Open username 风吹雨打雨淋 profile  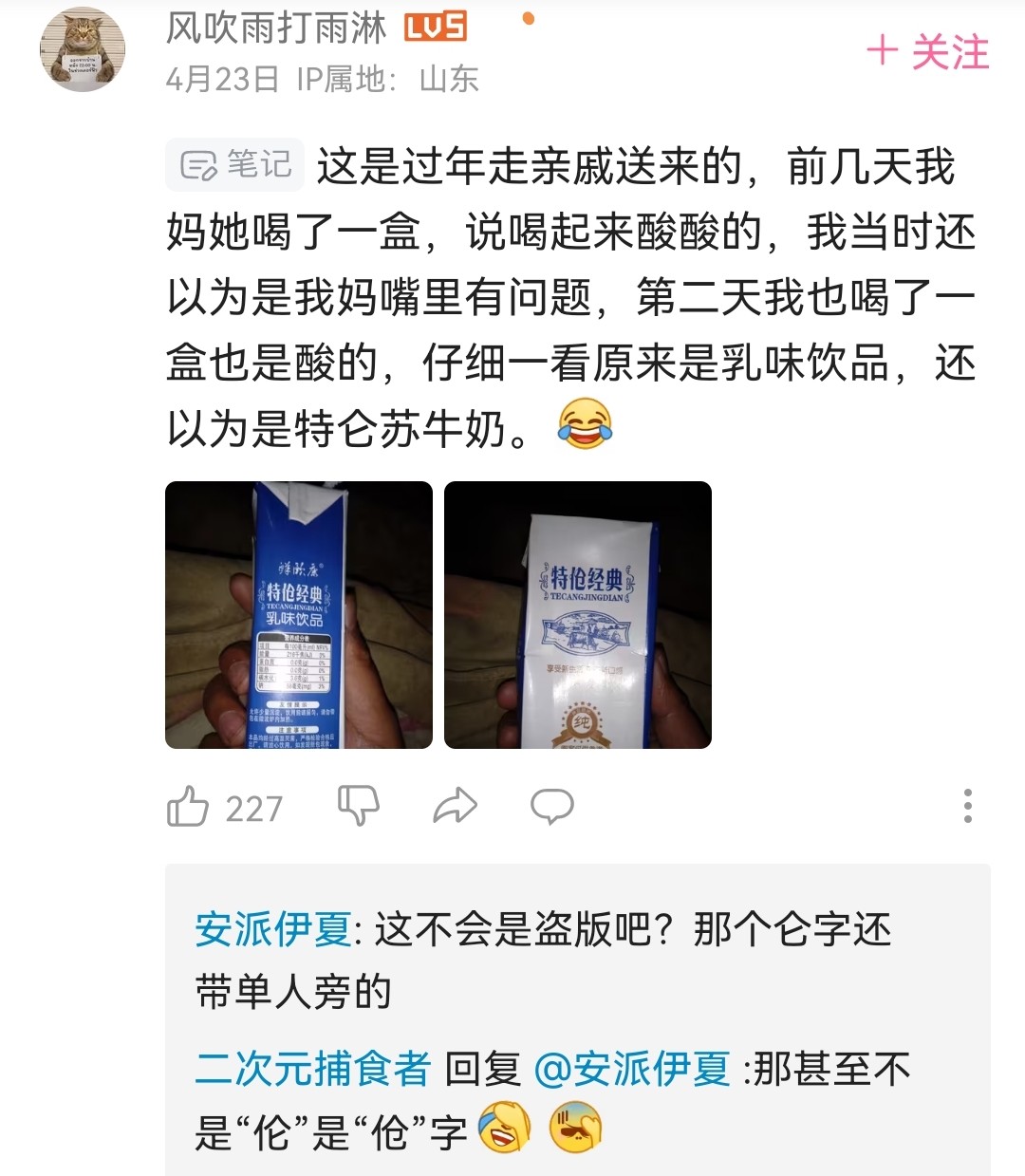pyautogui.click(x=276, y=28)
